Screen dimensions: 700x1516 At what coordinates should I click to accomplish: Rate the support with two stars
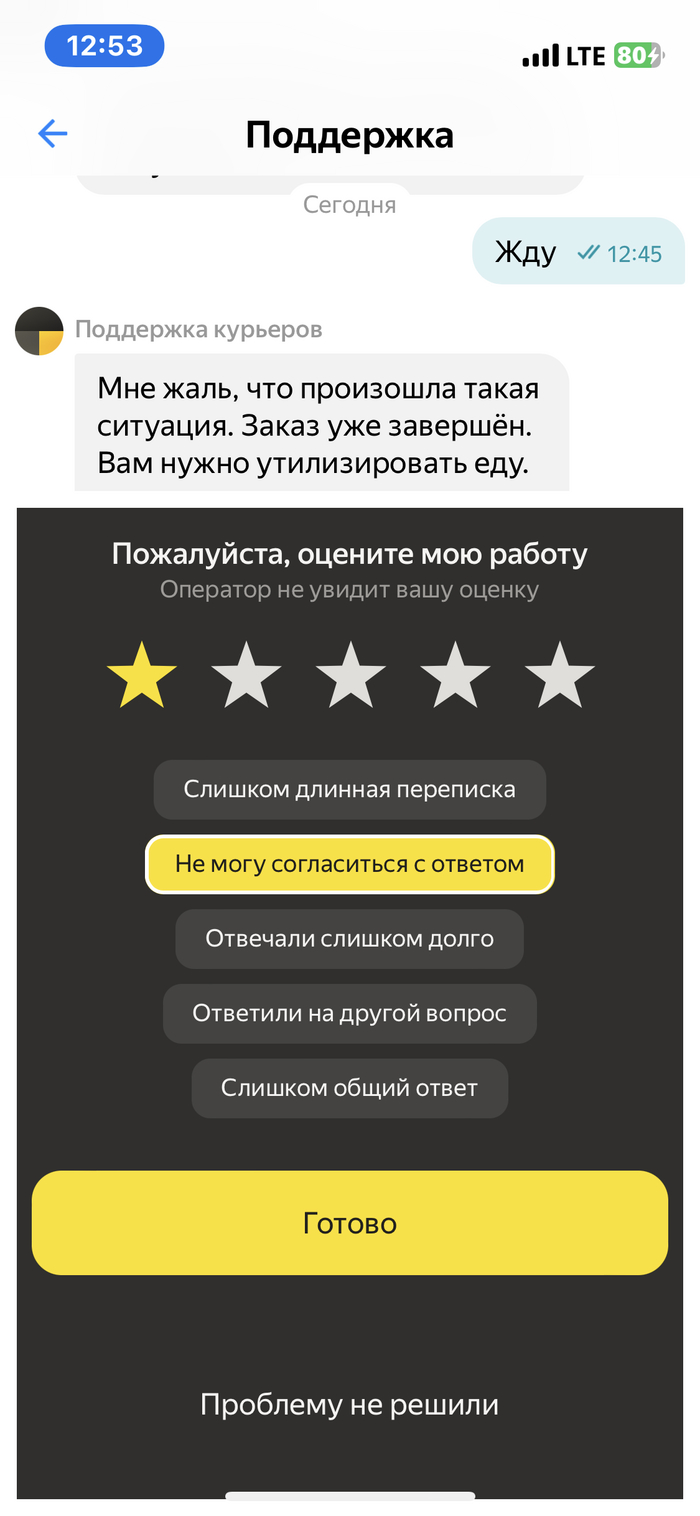coord(247,676)
